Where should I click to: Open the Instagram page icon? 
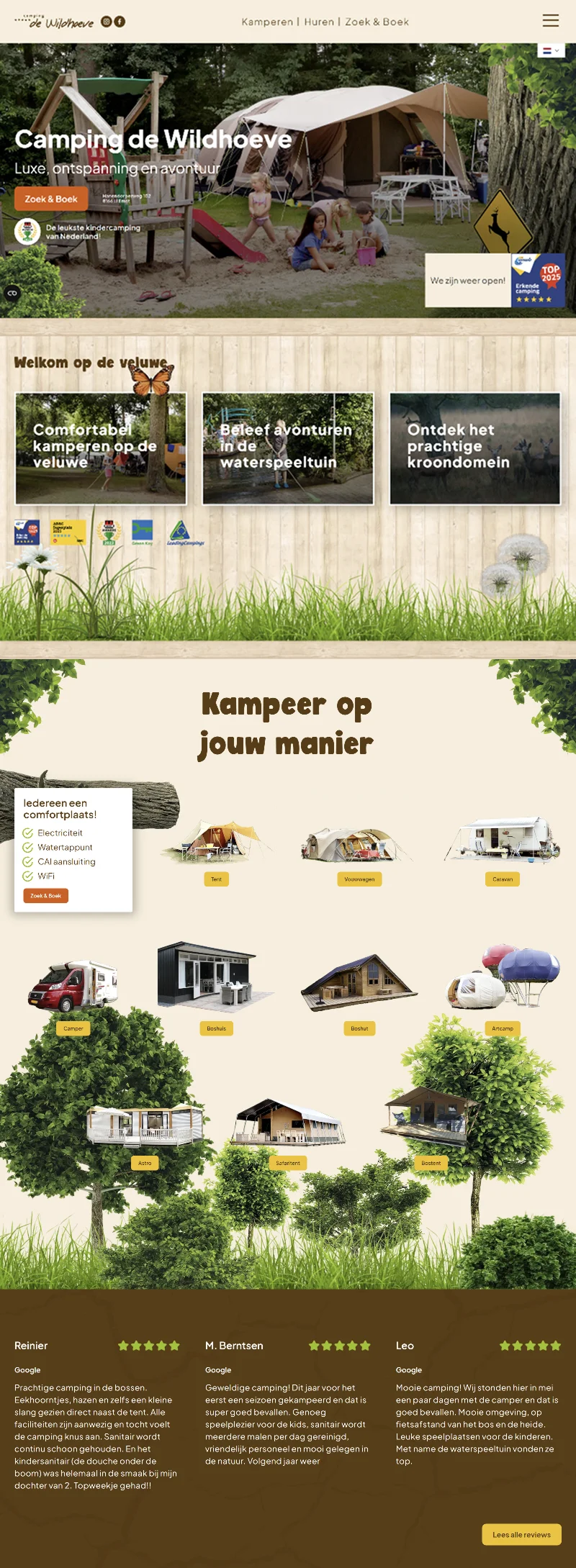click(x=107, y=22)
